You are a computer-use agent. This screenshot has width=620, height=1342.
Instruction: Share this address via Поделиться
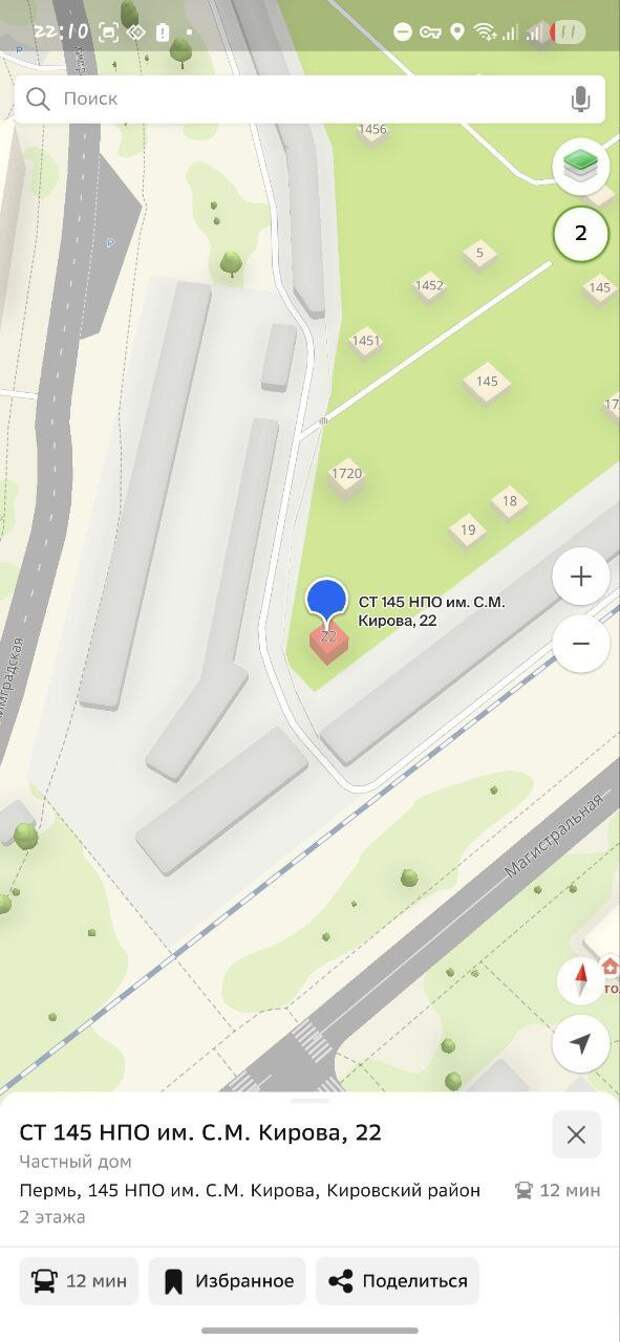[398, 1281]
